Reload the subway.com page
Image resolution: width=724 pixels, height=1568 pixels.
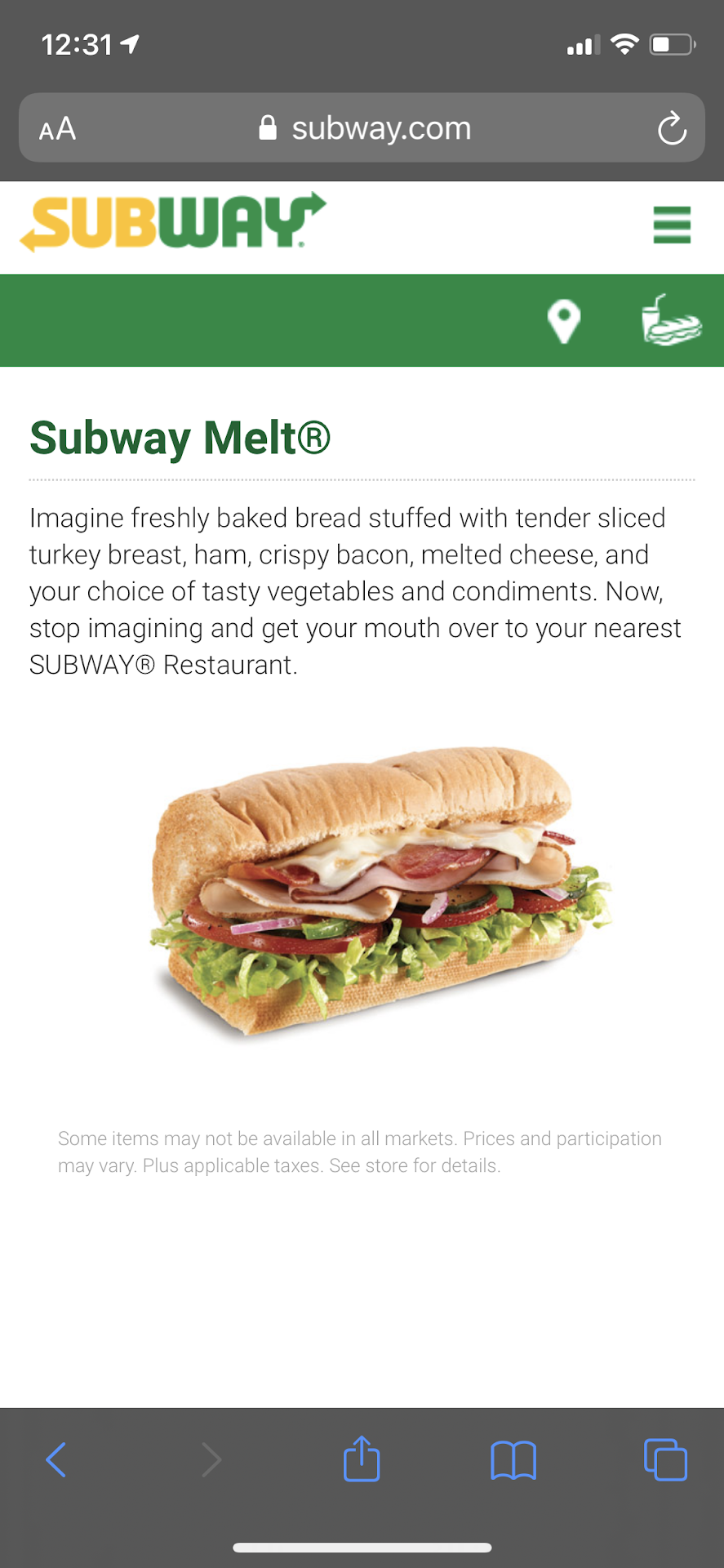click(672, 128)
